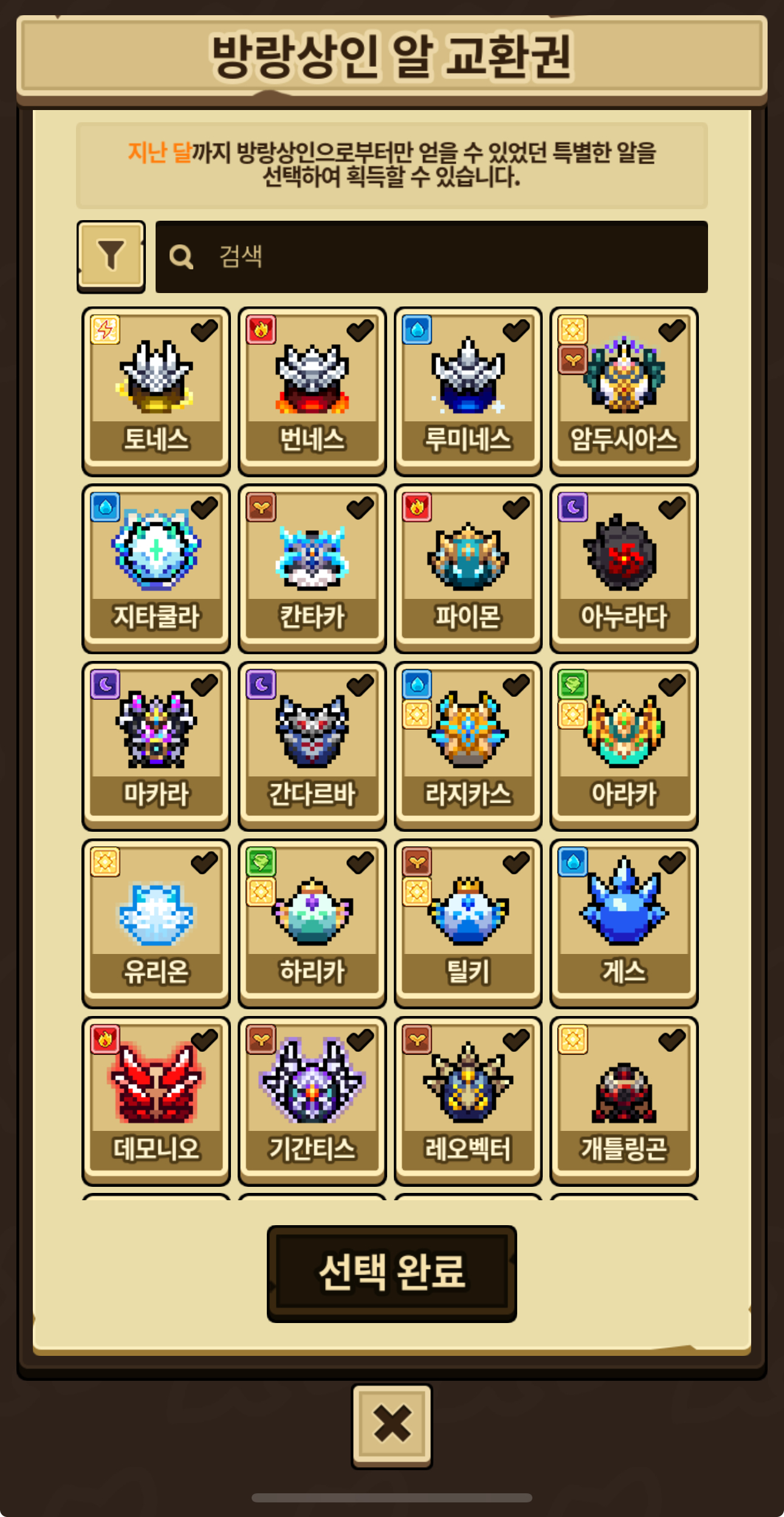
Task: Tap the 검색 search field
Action: coord(432,257)
